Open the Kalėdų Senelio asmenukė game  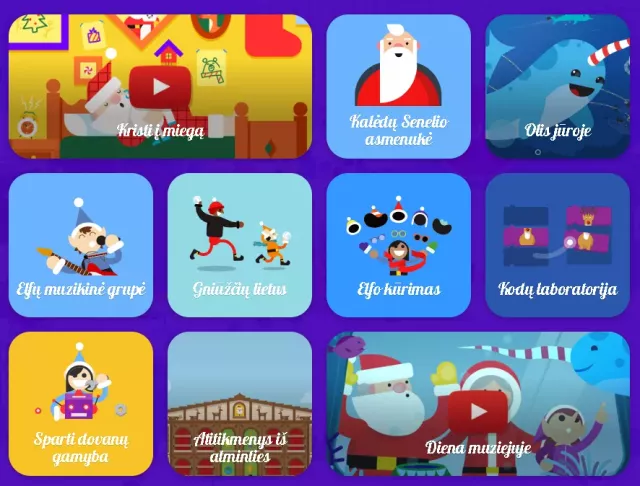coord(398,85)
